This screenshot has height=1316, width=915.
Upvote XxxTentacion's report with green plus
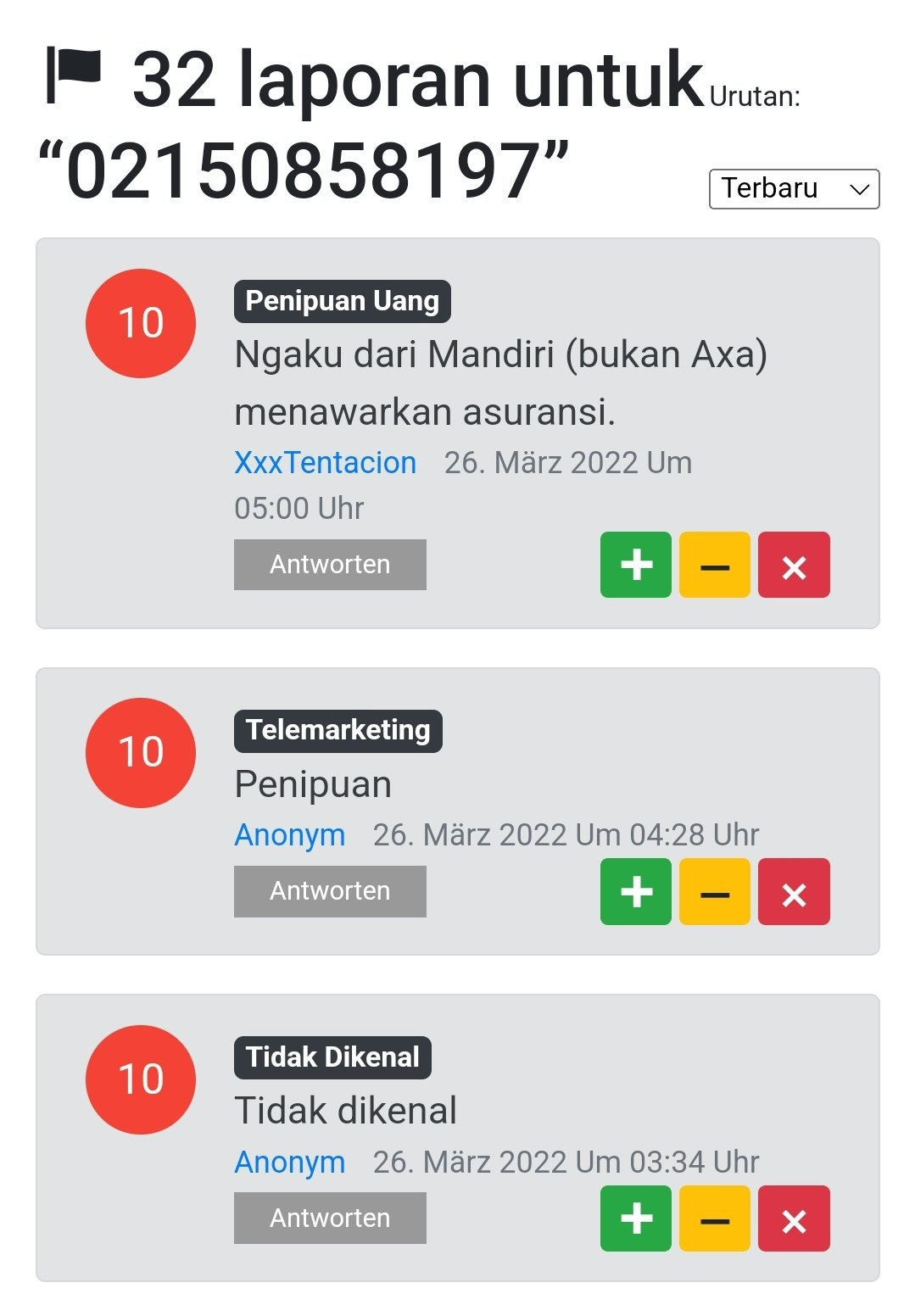pyautogui.click(x=636, y=566)
